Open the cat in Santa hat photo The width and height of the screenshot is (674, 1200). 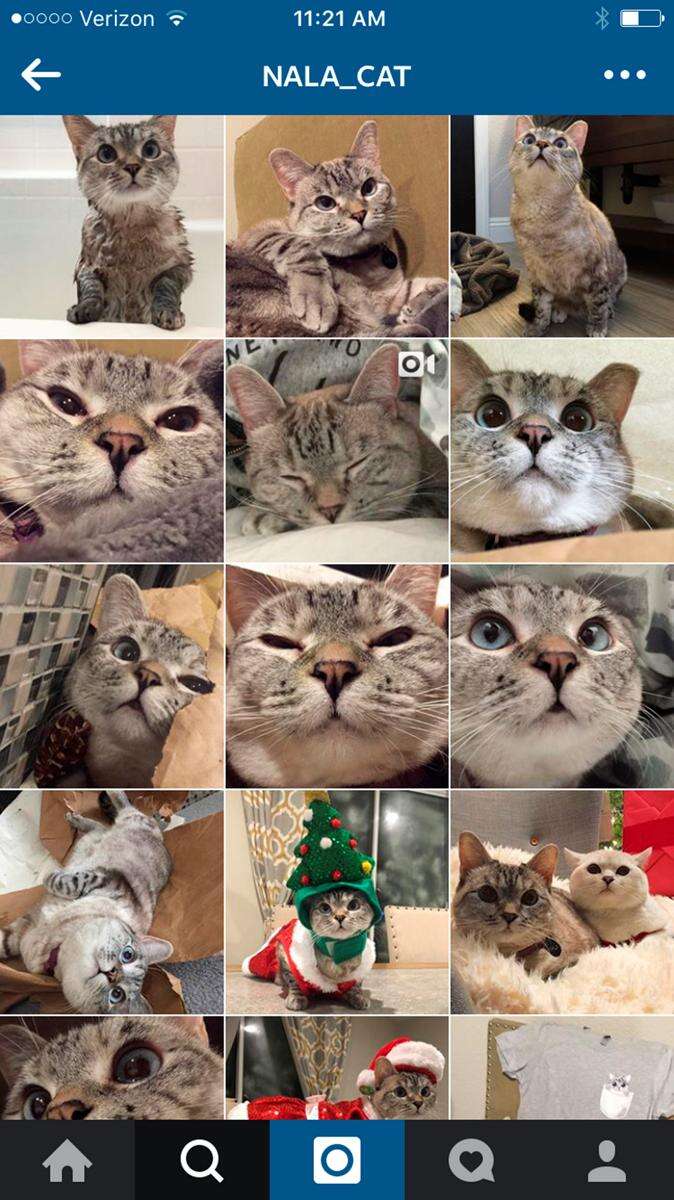[337, 1067]
